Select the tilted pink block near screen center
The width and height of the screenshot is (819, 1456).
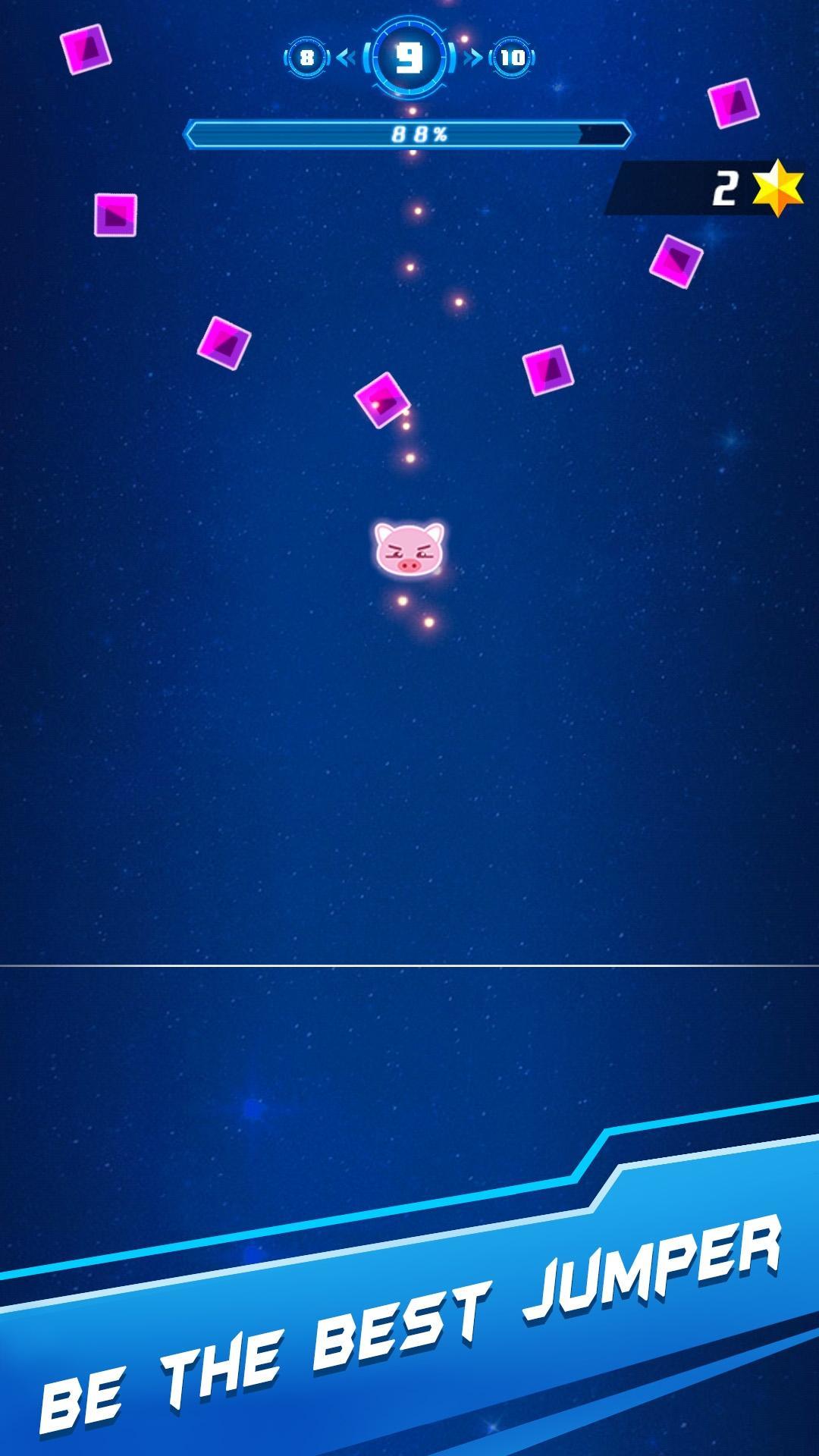383,402
